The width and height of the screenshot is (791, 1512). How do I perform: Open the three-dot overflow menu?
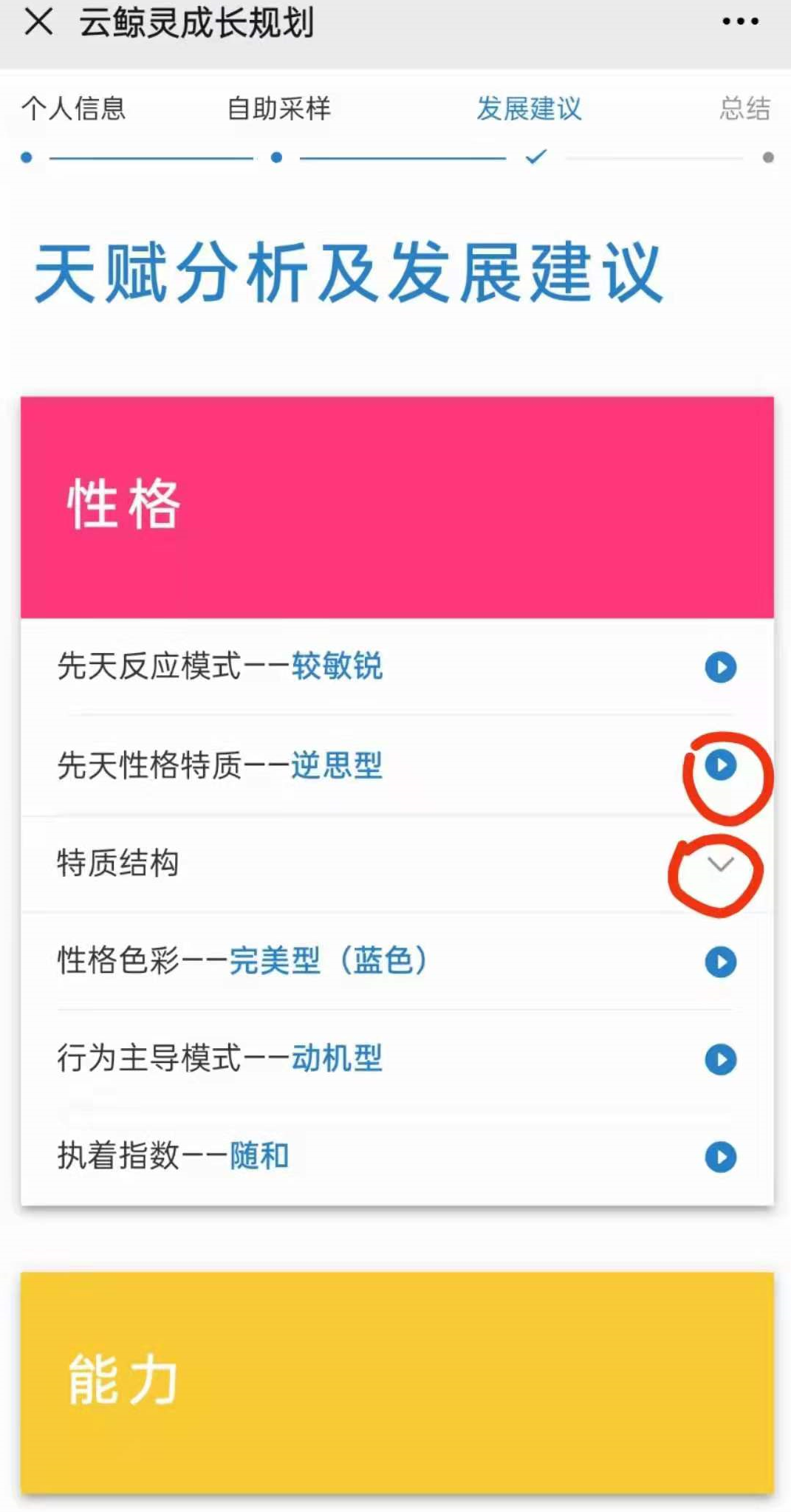[740, 22]
